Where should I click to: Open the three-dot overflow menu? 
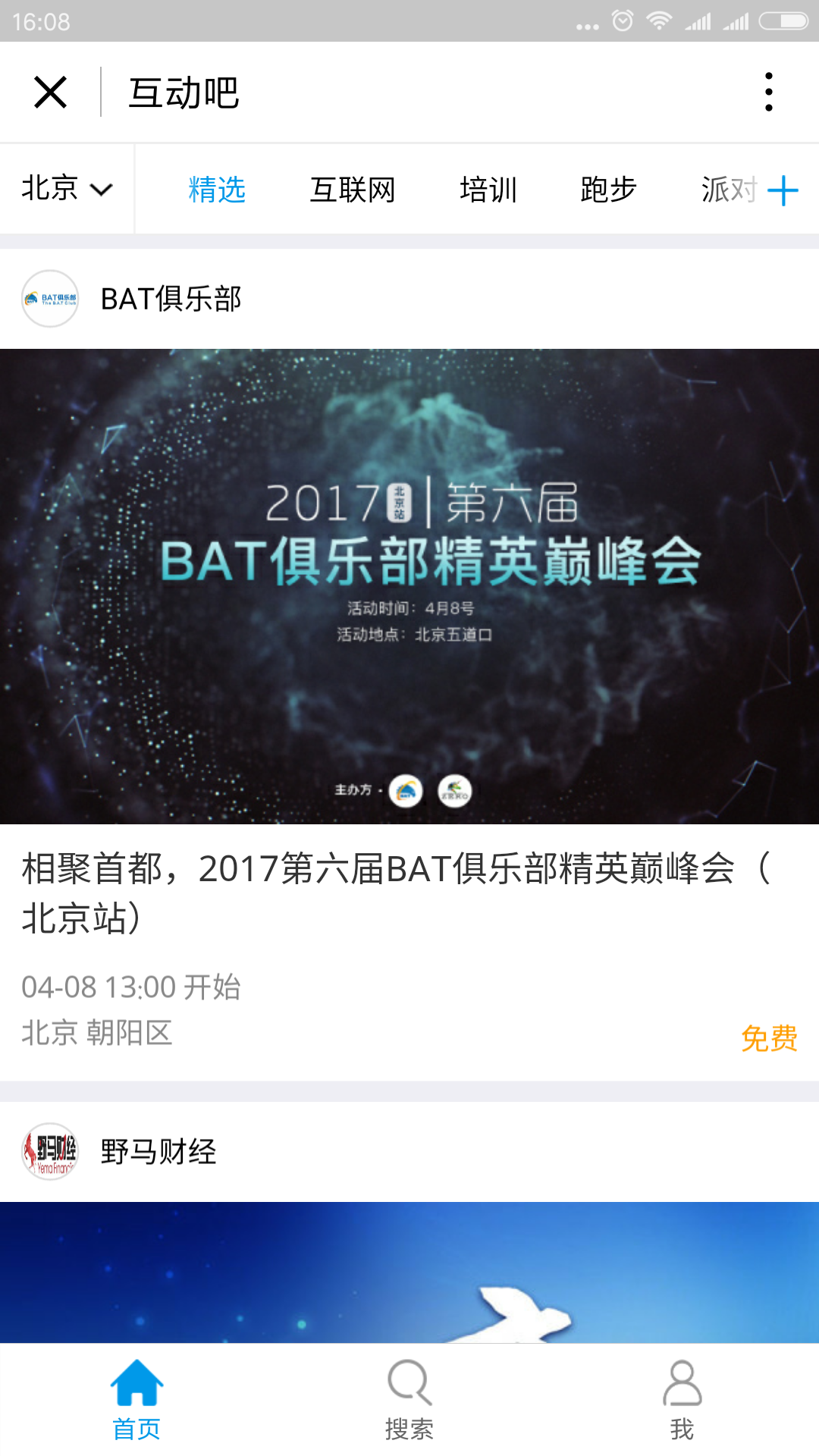click(x=768, y=93)
